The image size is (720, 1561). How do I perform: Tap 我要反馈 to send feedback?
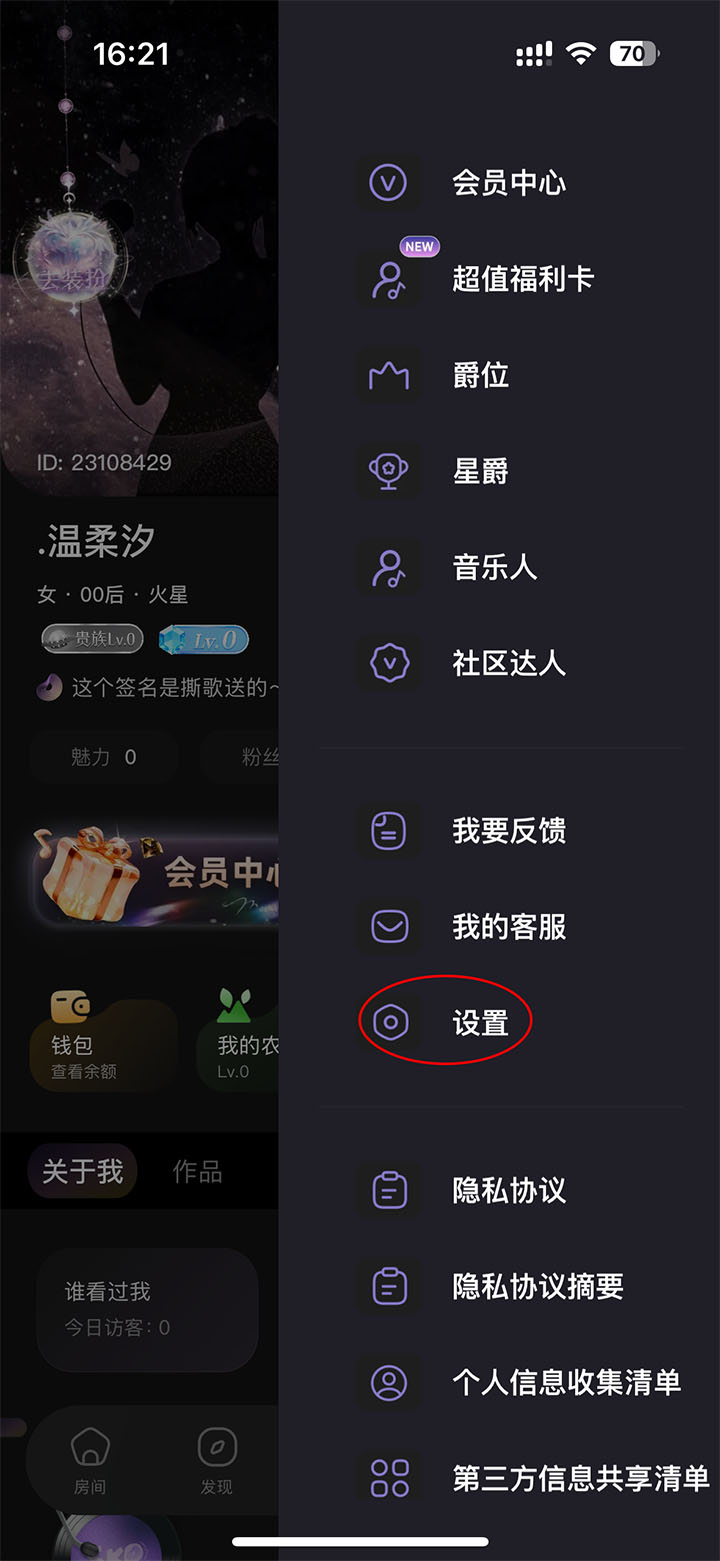tap(508, 831)
